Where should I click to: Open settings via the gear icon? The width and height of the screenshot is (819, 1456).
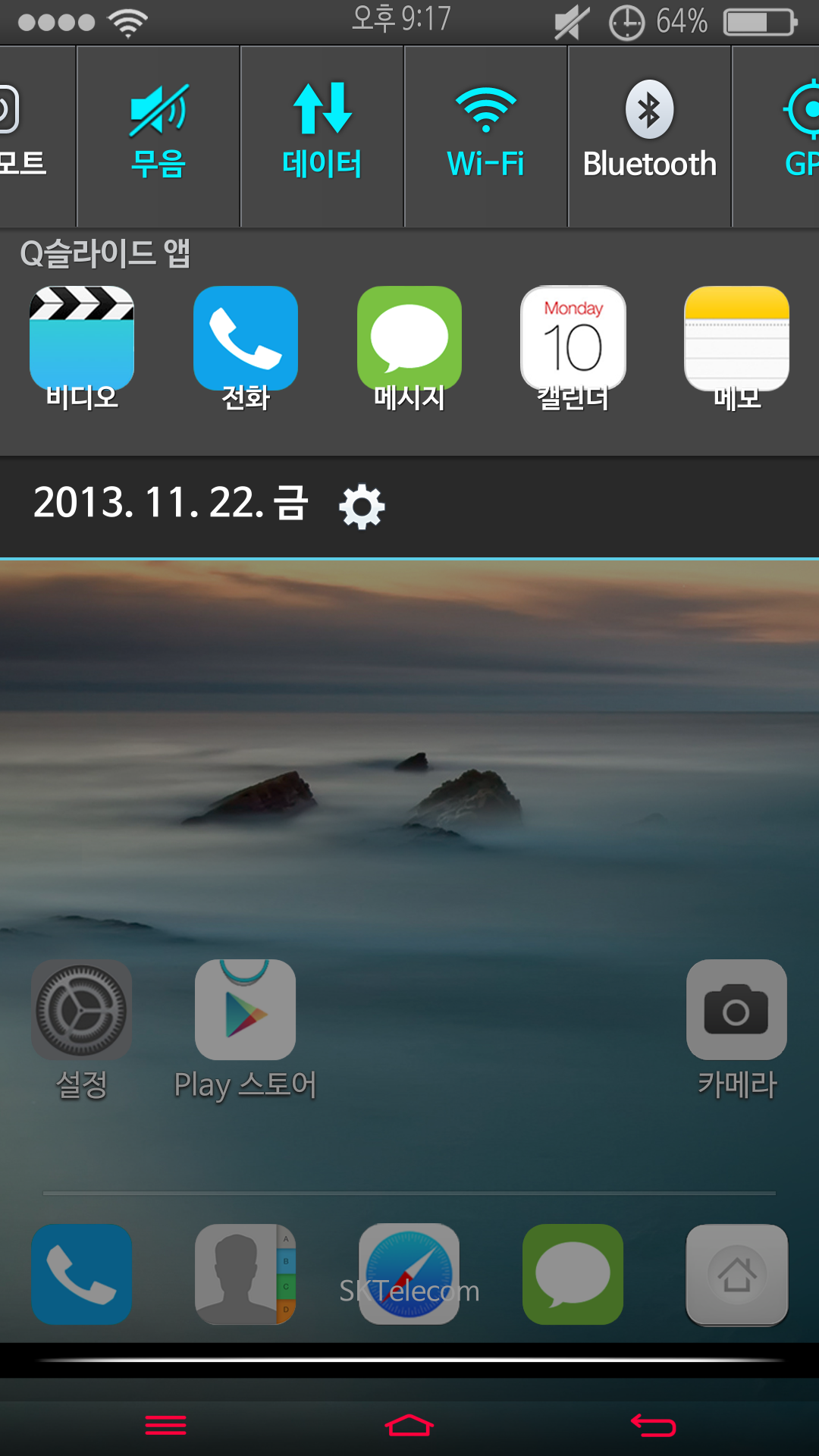point(362,506)
